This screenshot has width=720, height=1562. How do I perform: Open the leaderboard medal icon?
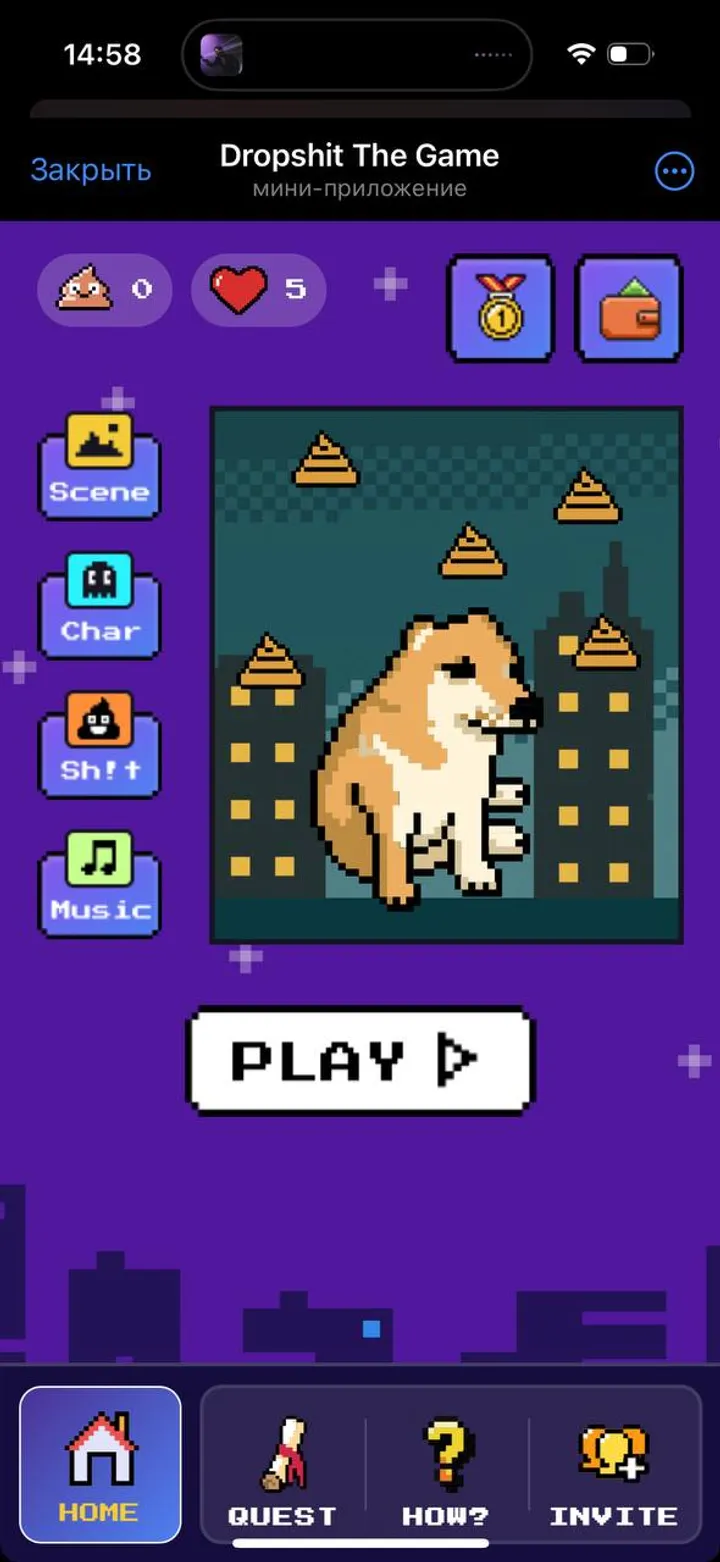pos(500,307)
